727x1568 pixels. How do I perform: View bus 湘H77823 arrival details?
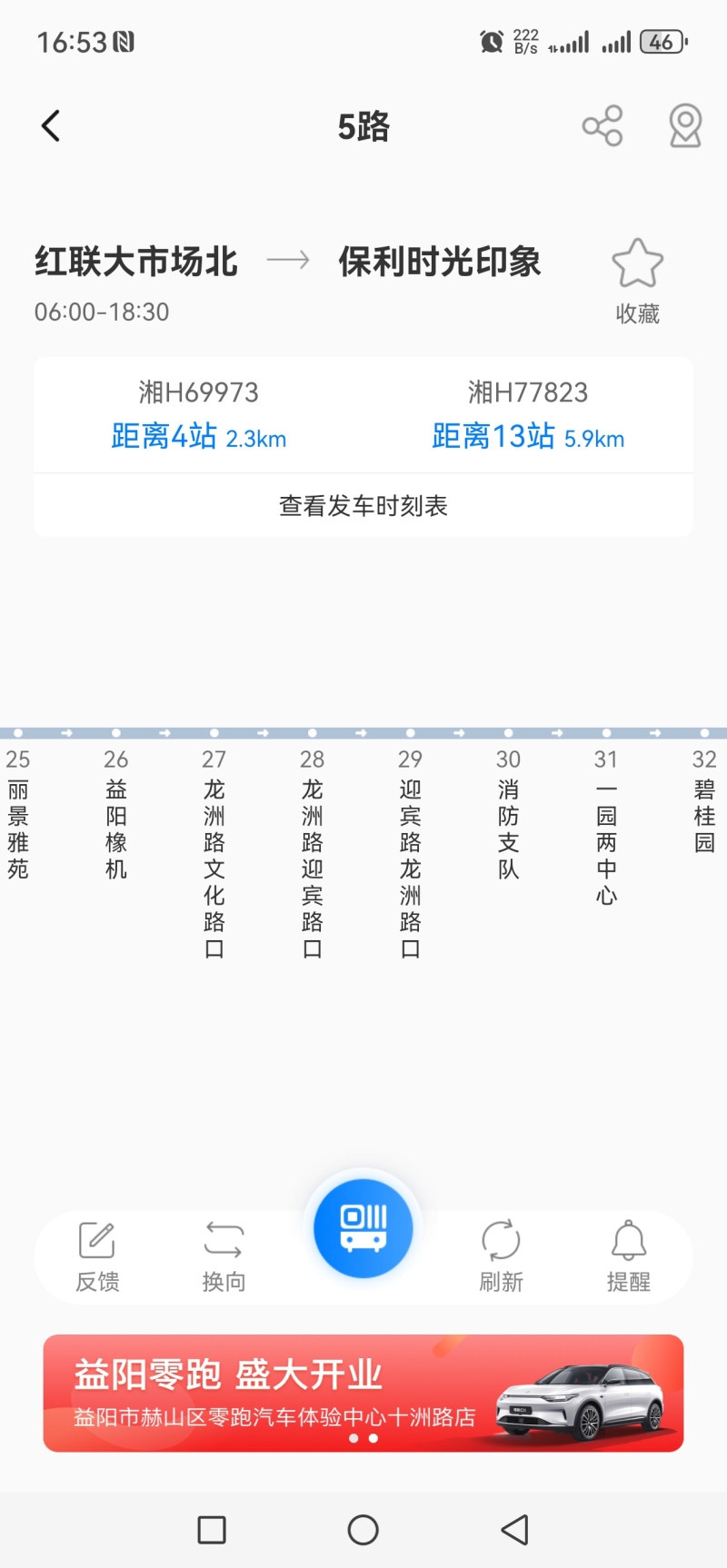(528, 415)
